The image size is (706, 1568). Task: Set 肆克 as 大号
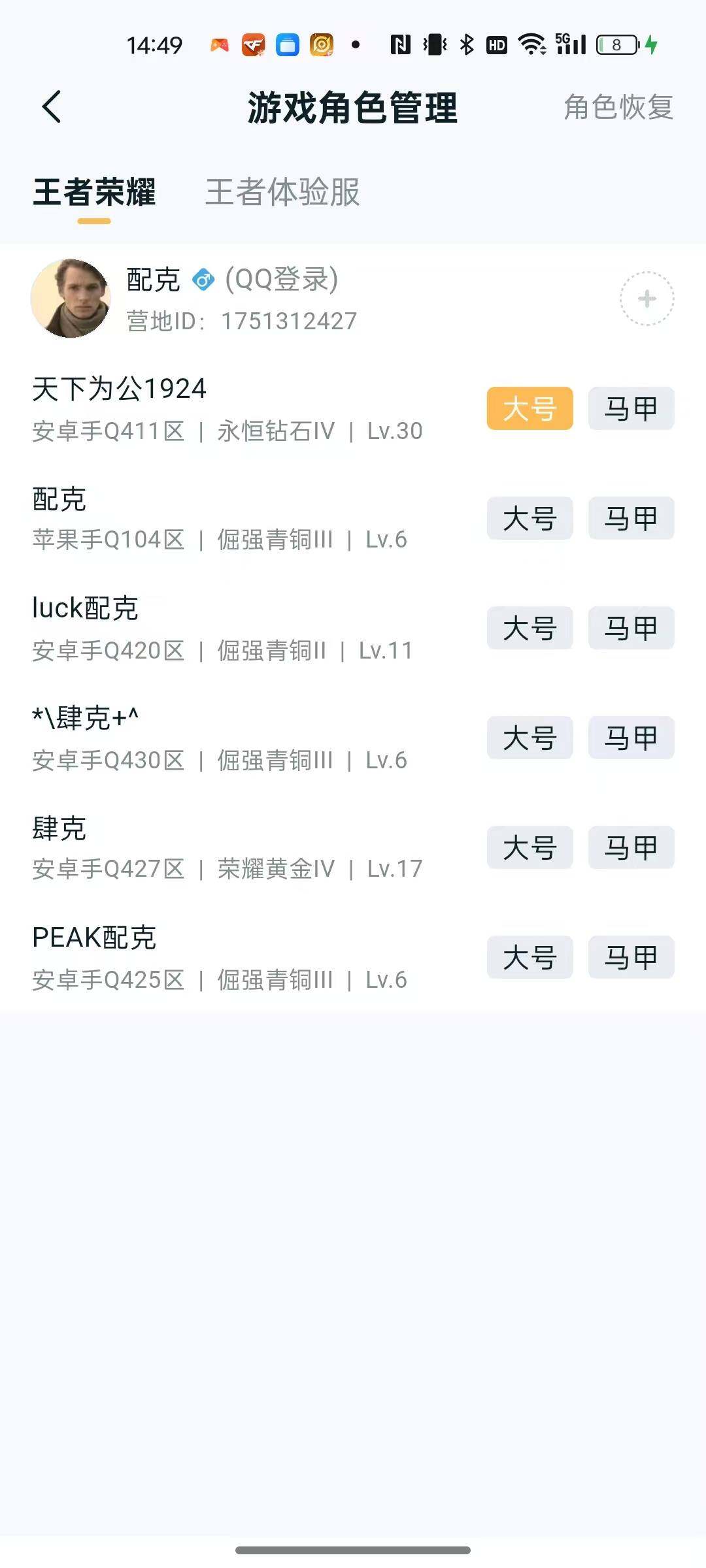pyautogui.click(x=529, y=847)
